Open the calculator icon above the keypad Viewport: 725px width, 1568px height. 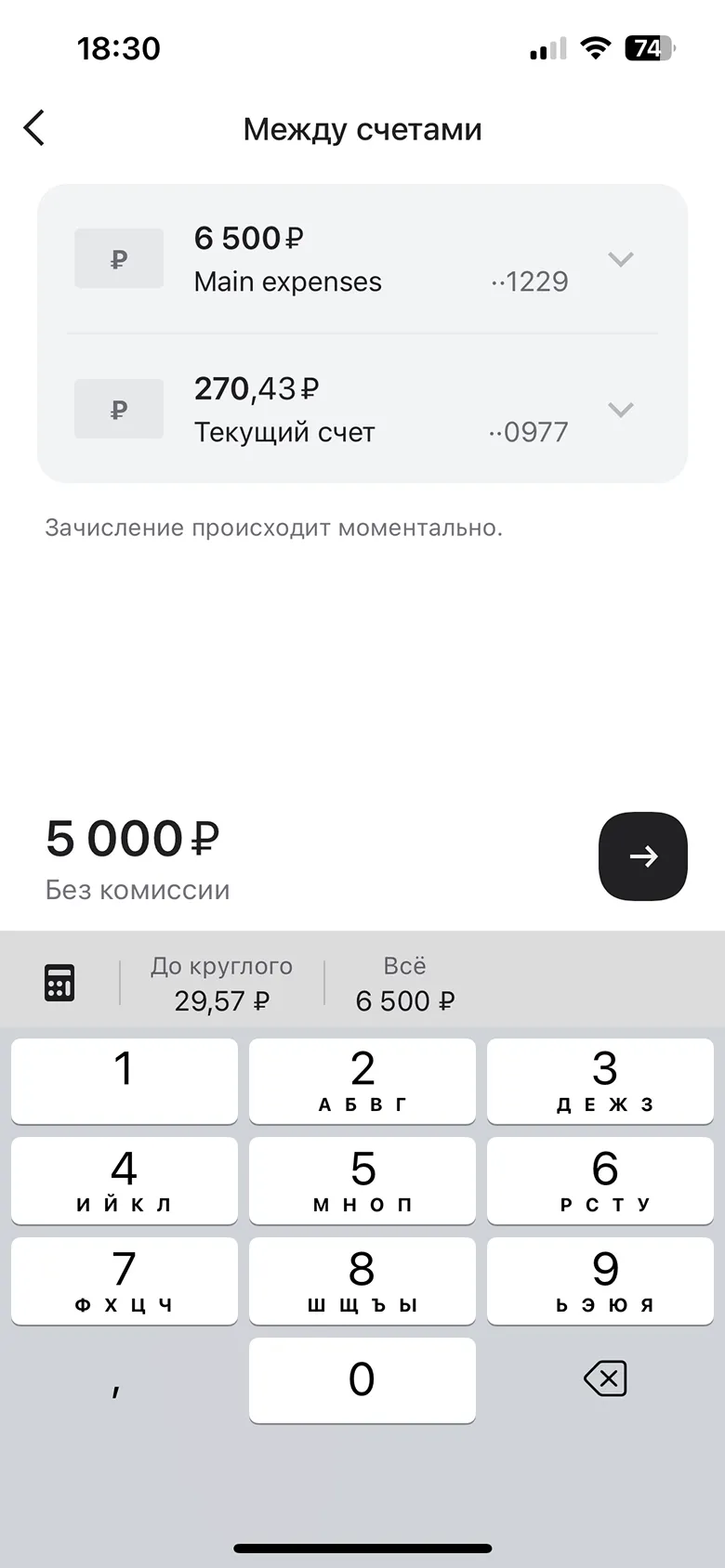click(x=59, y=983)
